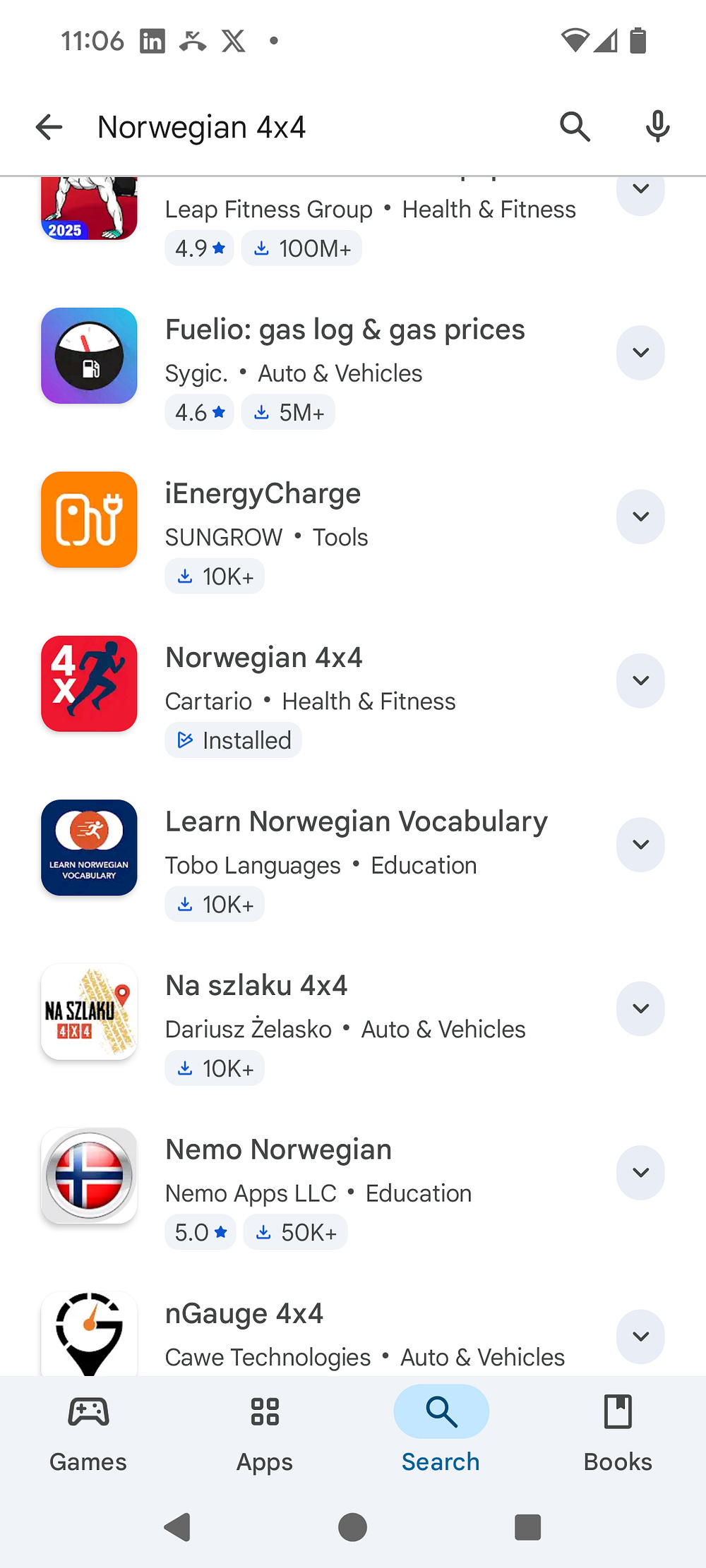Image resolution: width=706 pixels, height=1568 pixels.
Task: Open Norwegian 4x4 by Cartario
Action: [264, 658]
